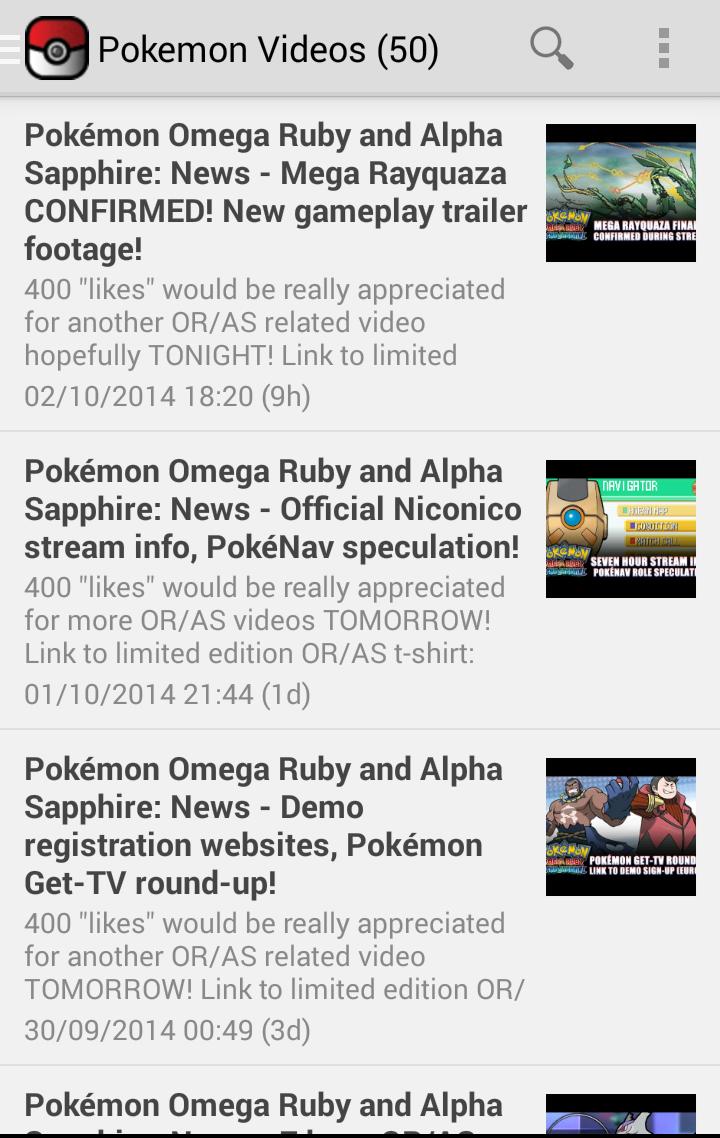Open the Official Niconico stream info video
720x1138 pixels.
click(273, 509)
